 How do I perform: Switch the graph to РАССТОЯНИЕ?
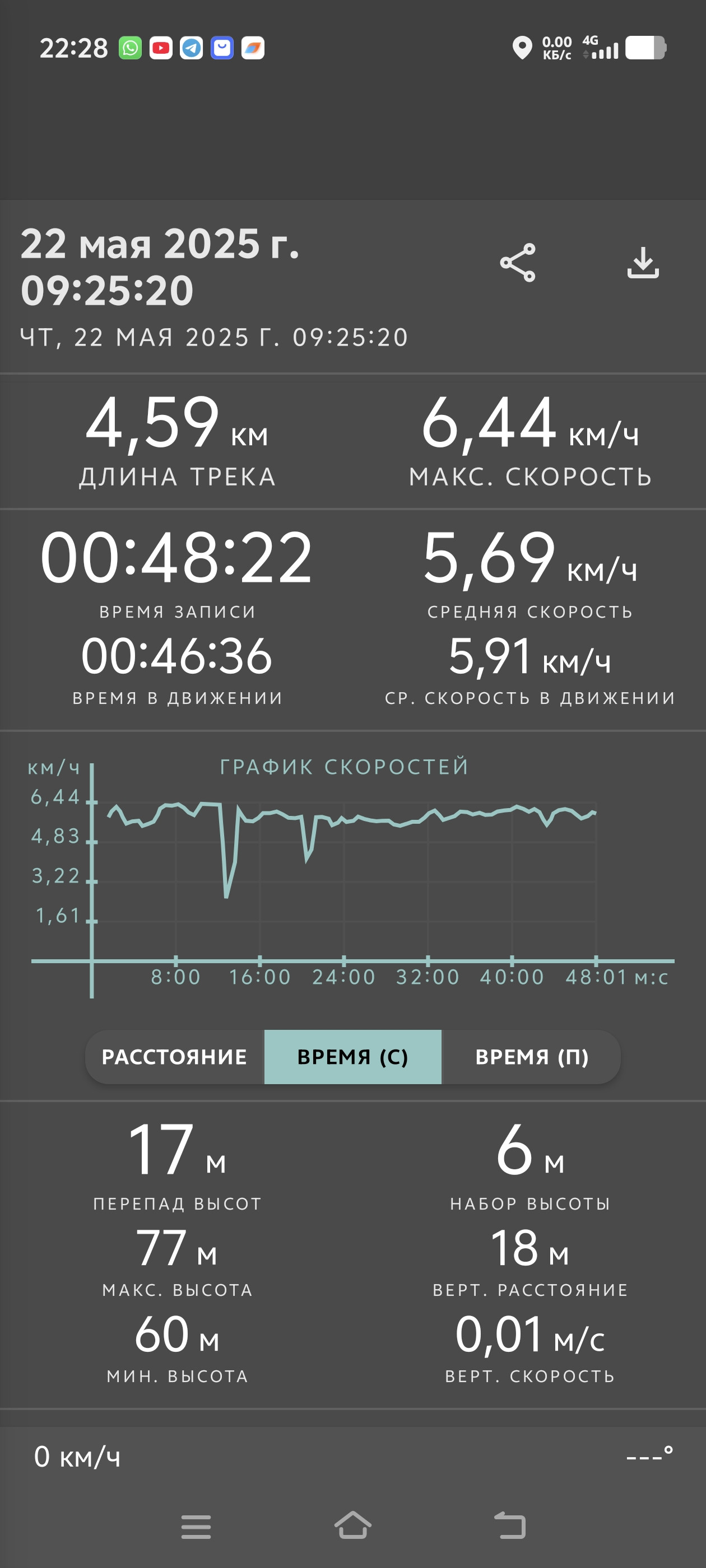(174, 1057)
